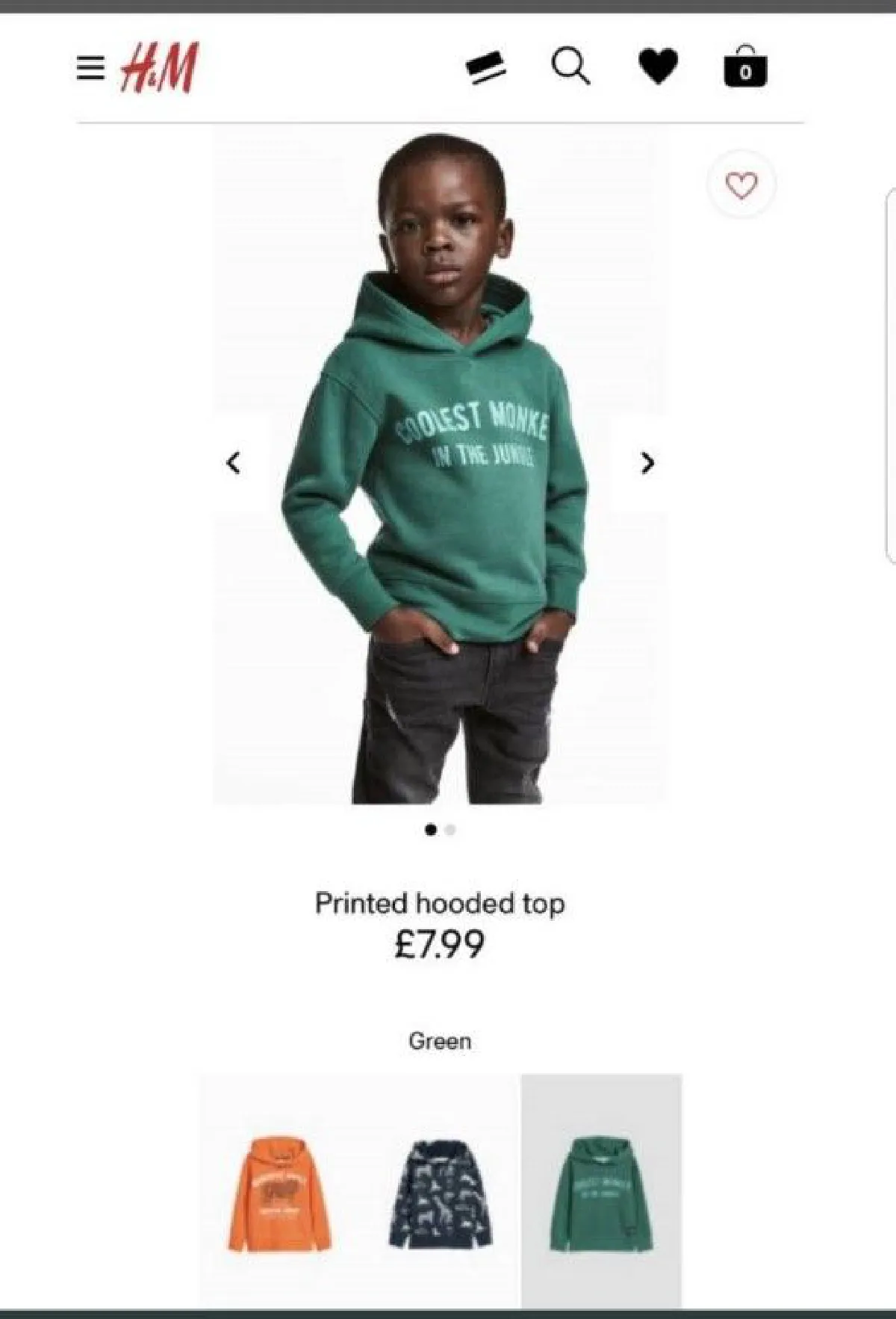Open the shopping bag

(745, 67)
